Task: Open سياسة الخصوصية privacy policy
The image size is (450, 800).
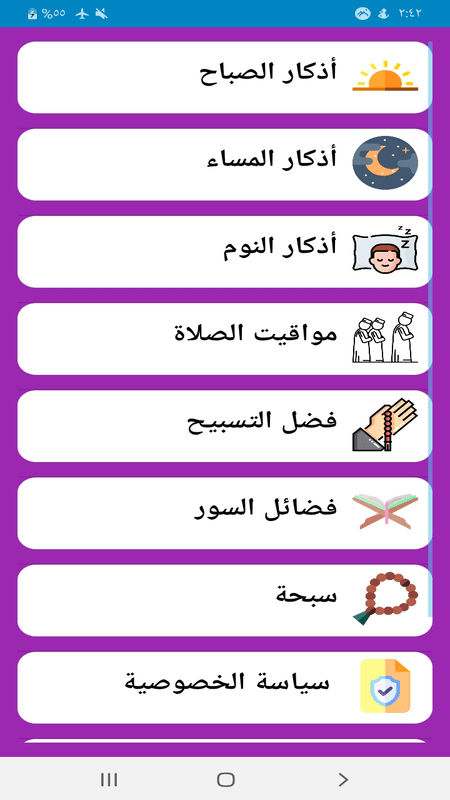Action: [x=225, y=687]
